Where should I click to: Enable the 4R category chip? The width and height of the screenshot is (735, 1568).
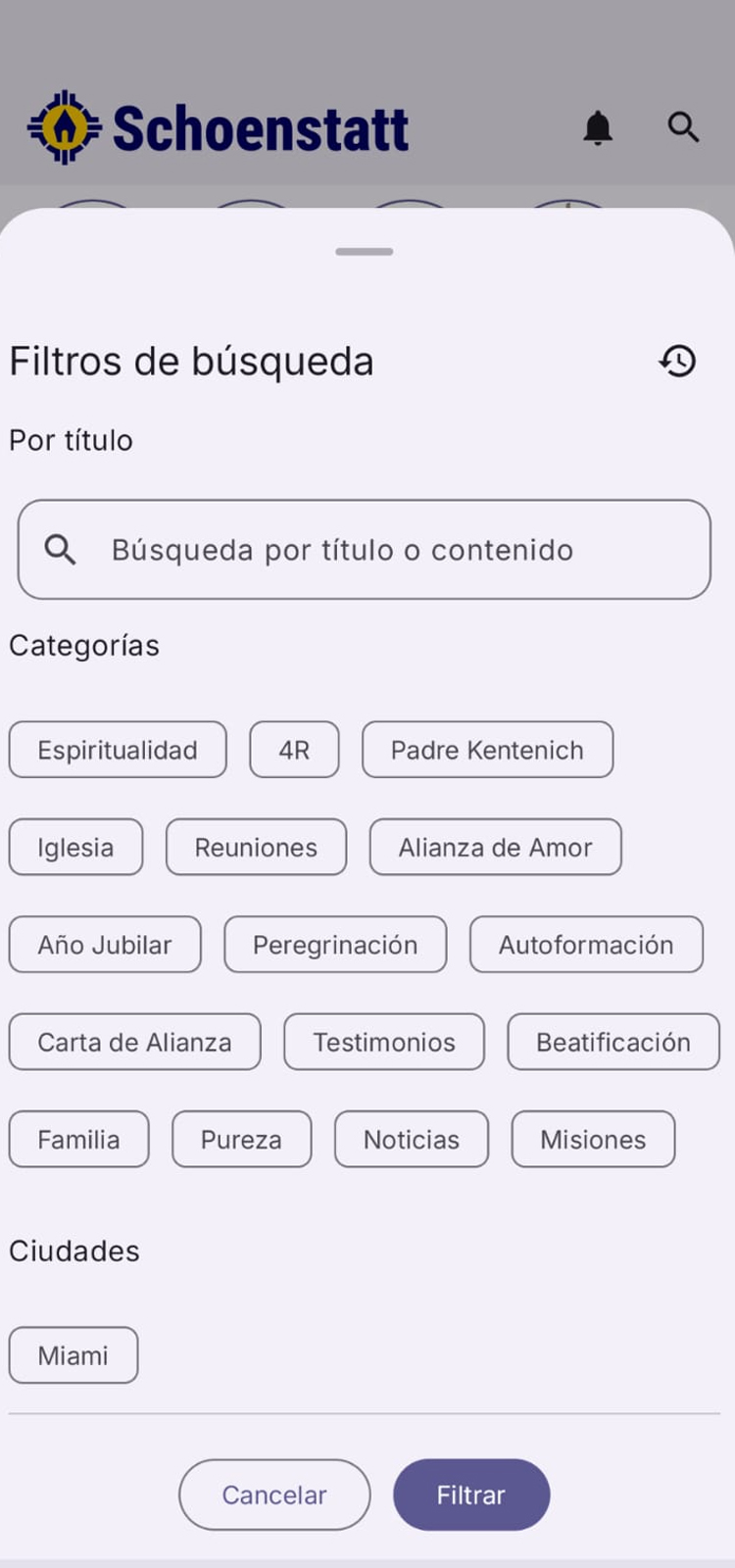pyautogui.click(x=294, y=750)
